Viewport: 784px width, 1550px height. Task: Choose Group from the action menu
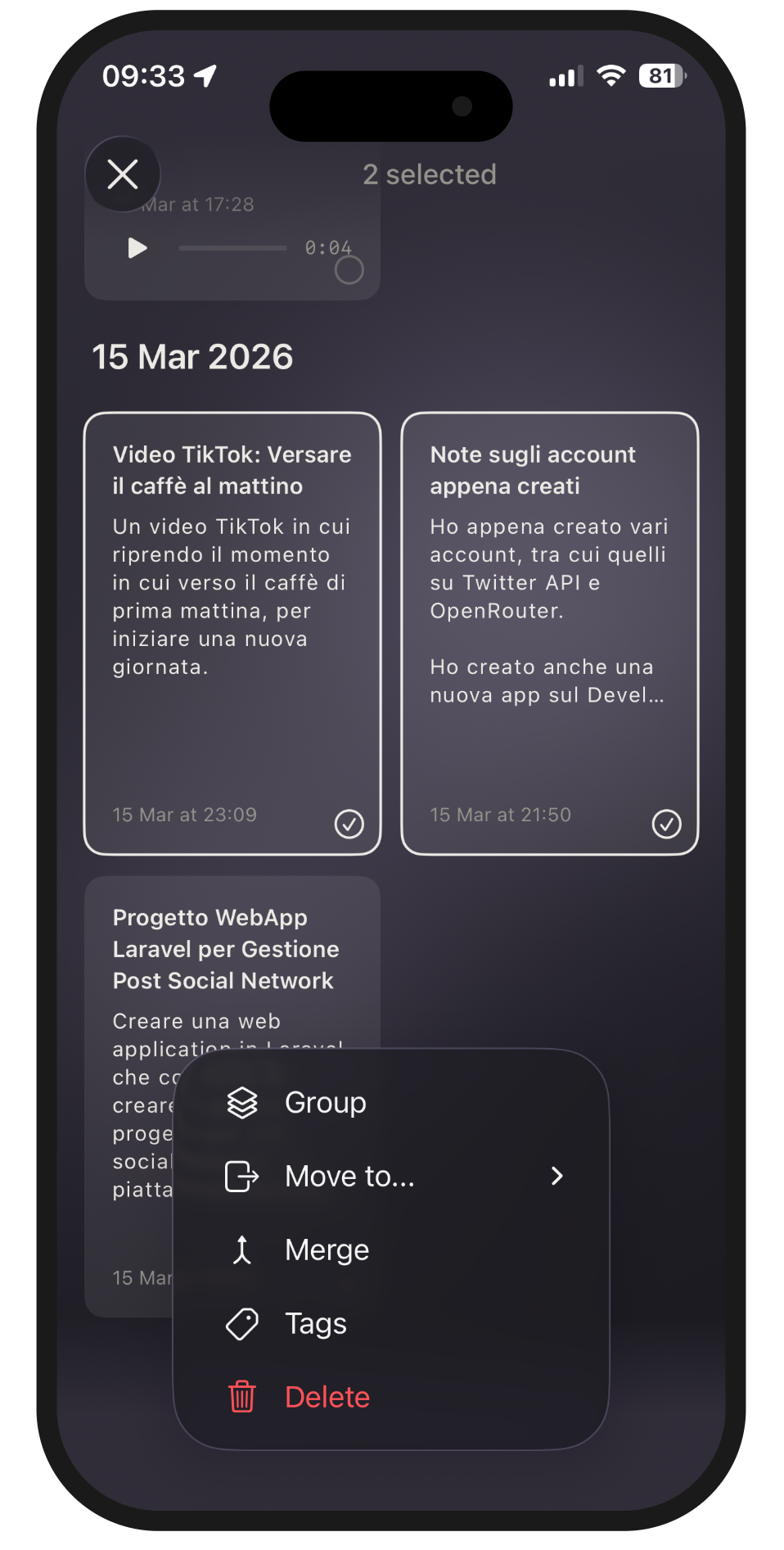325,1103
